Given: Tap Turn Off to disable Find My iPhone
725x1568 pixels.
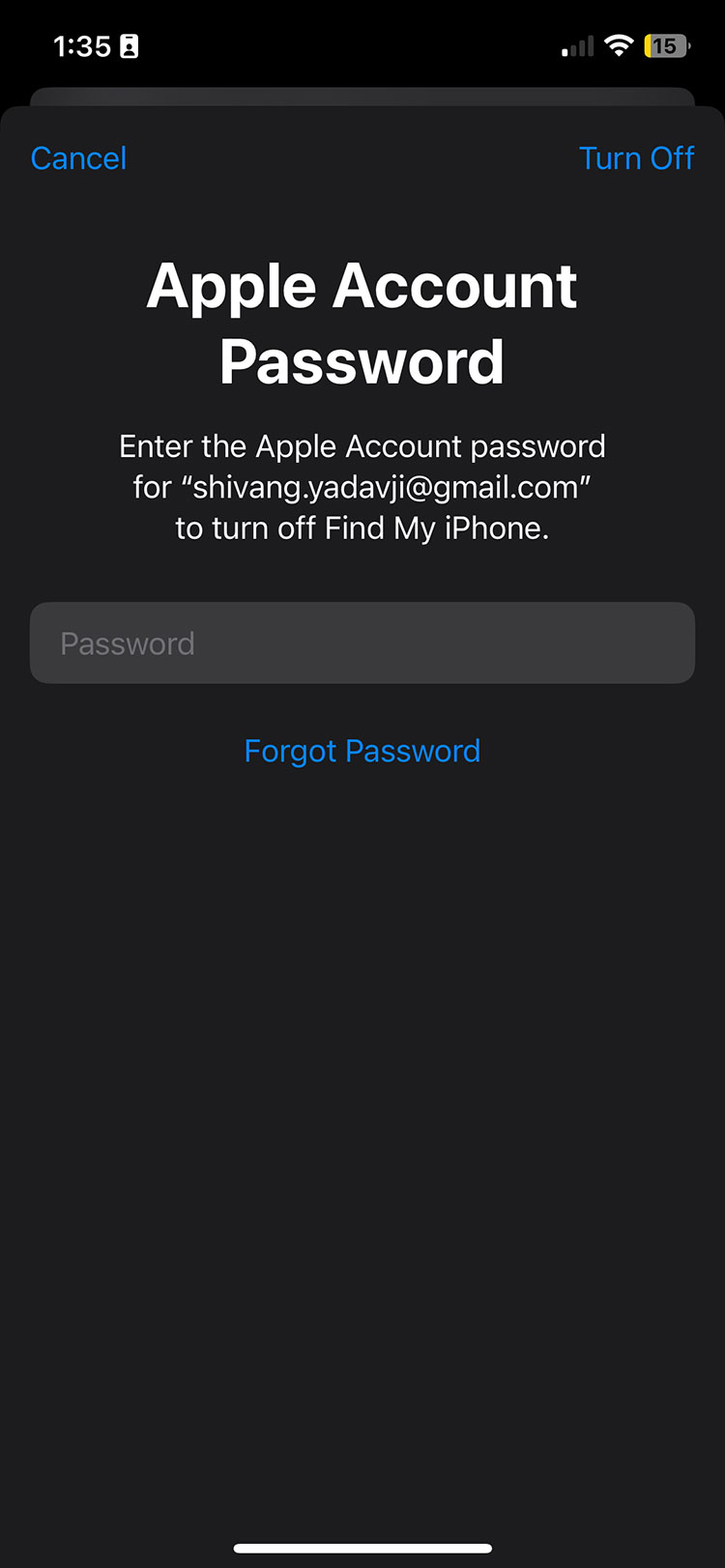Looking at the screenshot, I should pyautogui.click(x=637, y=157).
